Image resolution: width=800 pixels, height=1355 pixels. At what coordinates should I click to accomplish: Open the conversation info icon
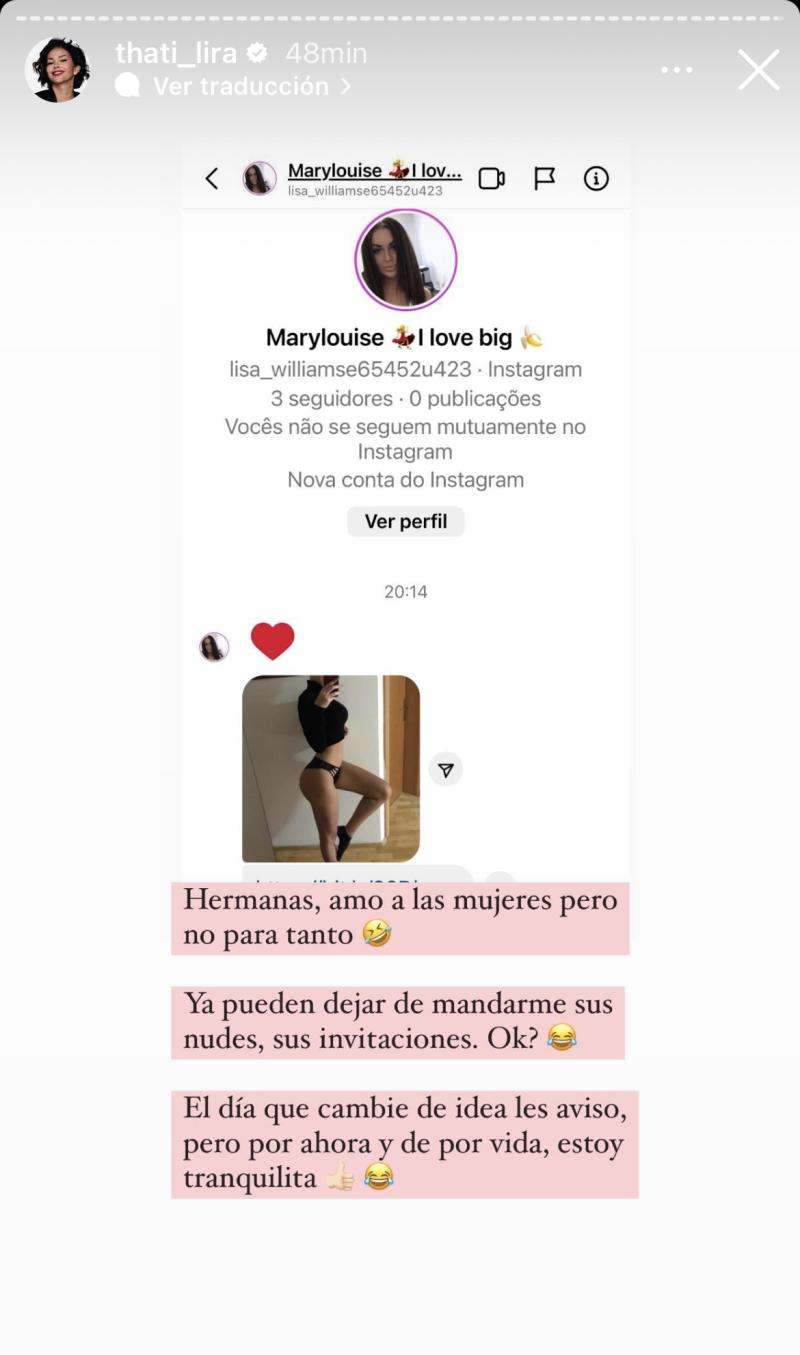597,177
